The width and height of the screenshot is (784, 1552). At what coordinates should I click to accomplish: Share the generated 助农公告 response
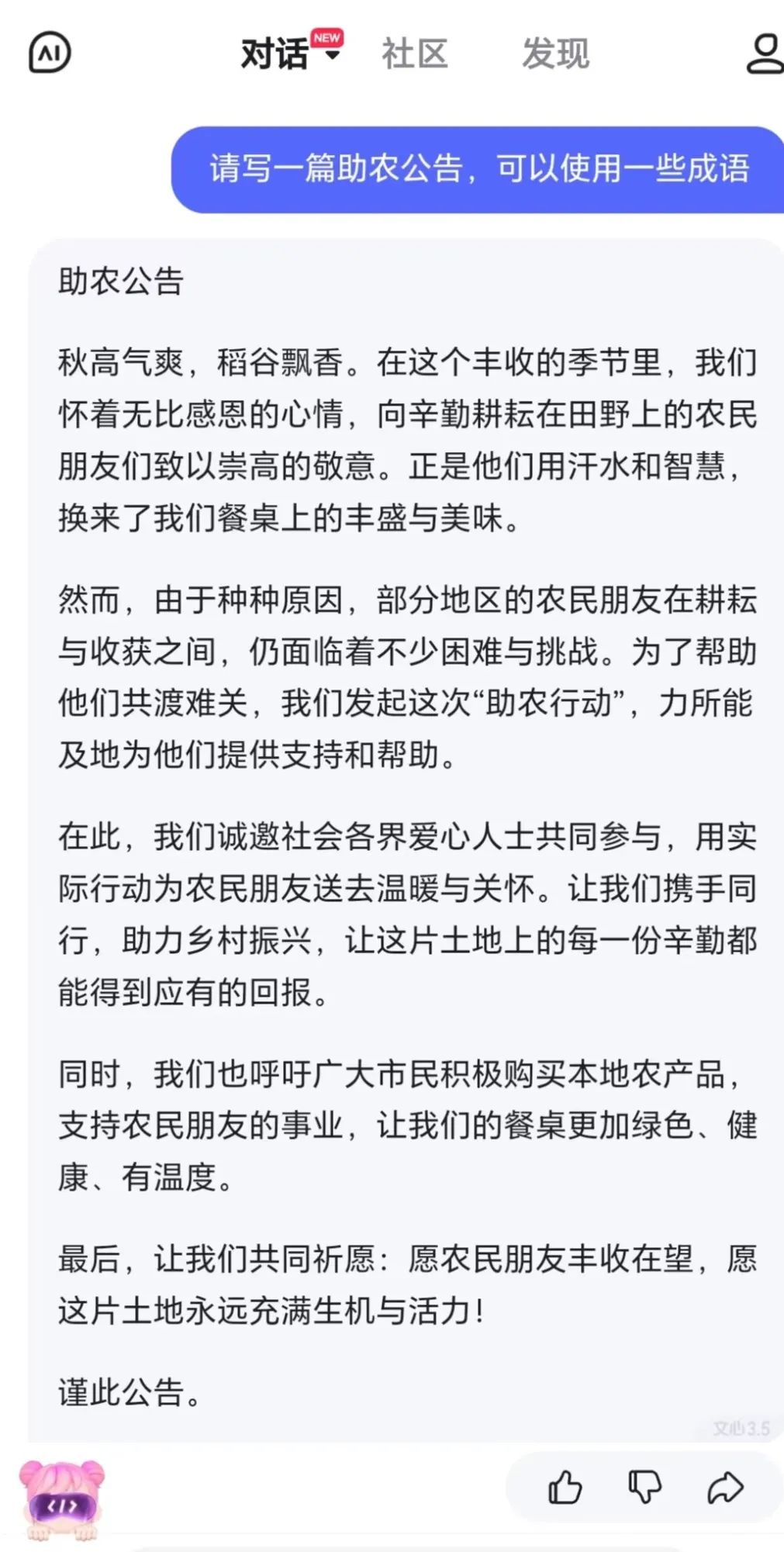pos(725,1487)
